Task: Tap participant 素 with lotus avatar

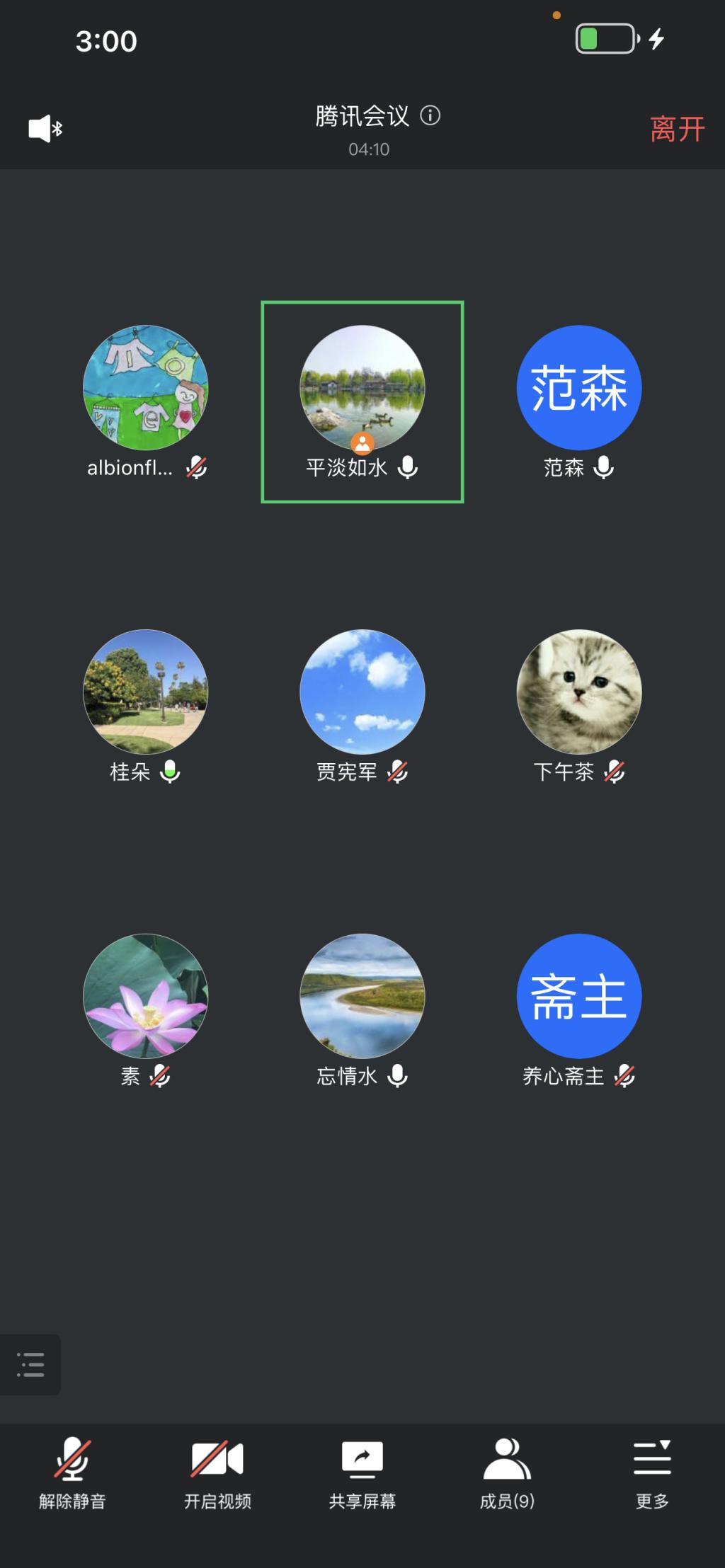Action: coord(146,996)
